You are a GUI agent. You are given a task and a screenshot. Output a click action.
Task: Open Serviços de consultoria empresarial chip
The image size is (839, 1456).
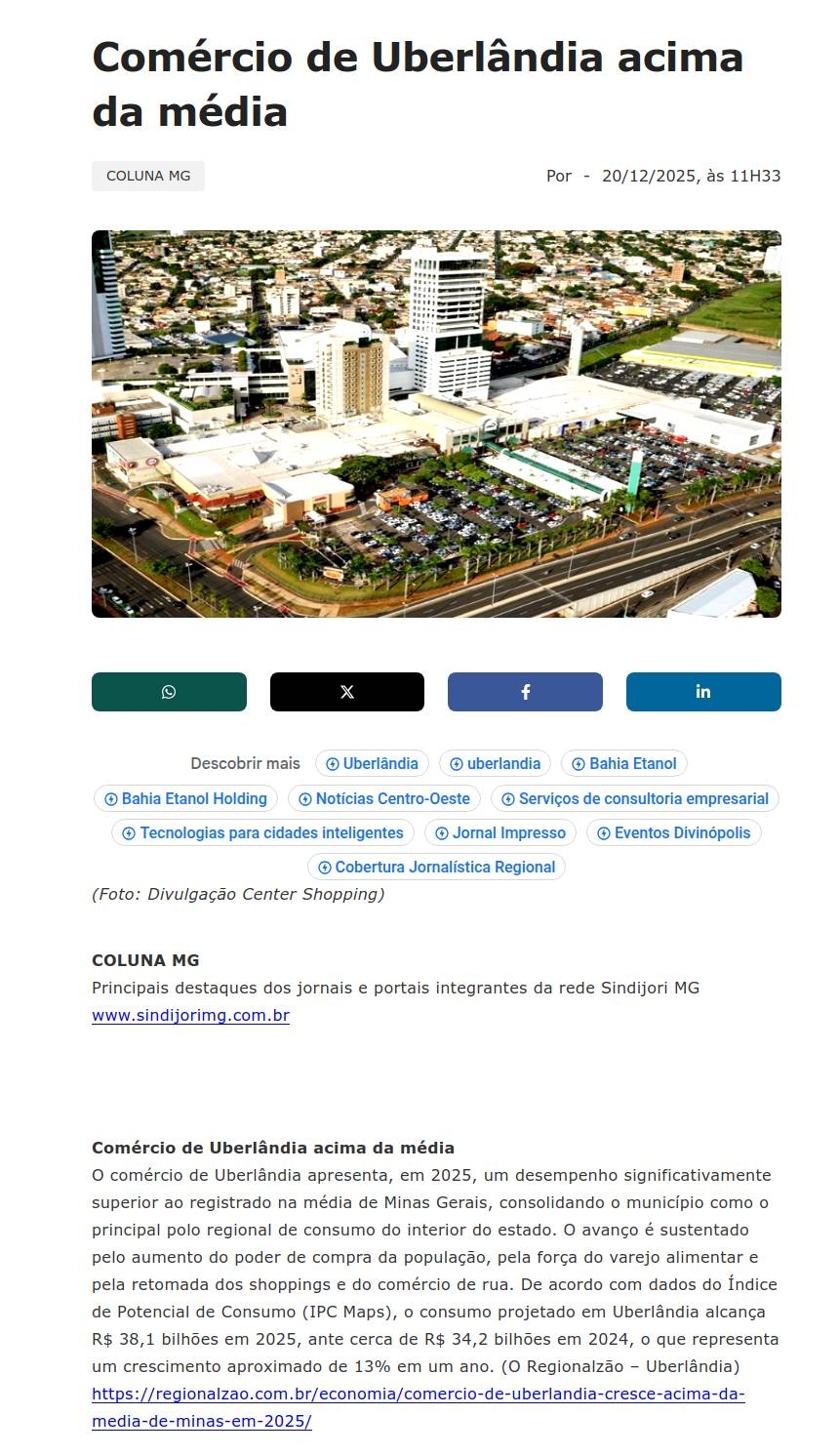click(x=634, y=799)
